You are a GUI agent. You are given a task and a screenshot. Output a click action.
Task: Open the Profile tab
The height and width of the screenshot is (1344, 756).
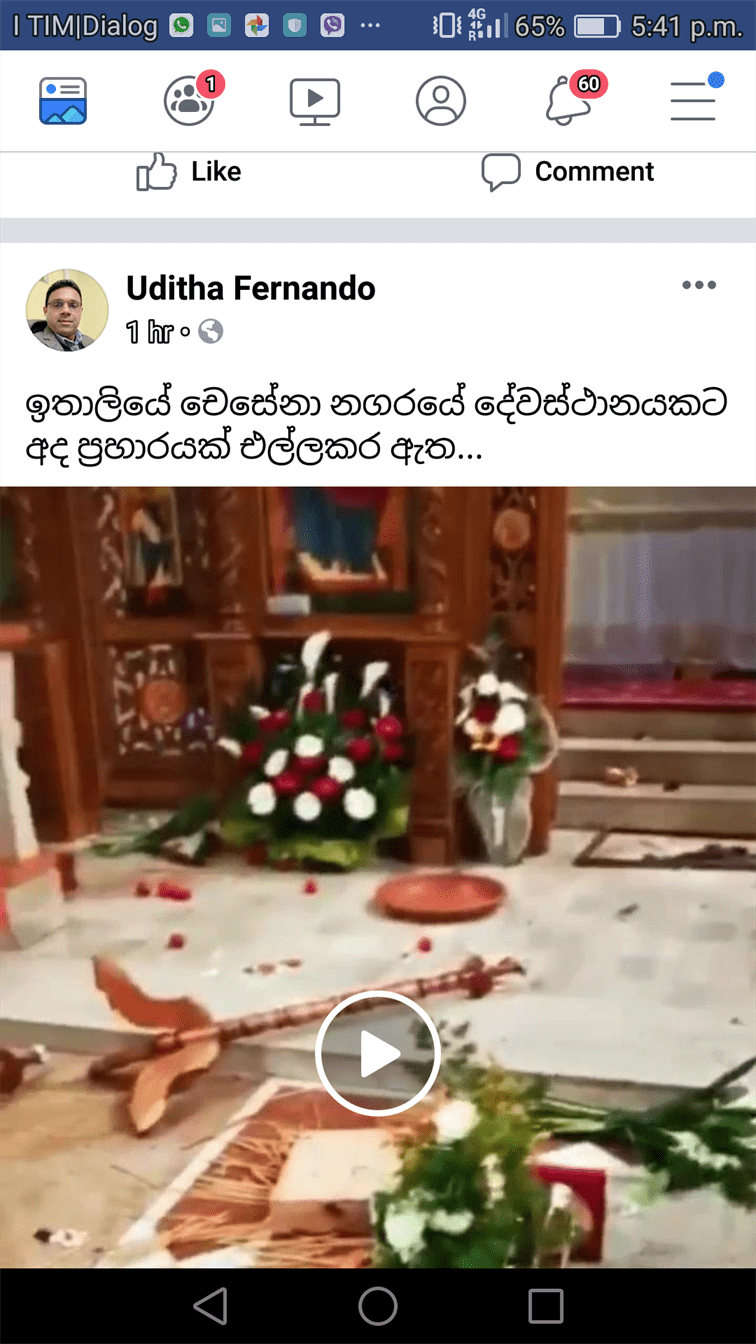[441, 101]
